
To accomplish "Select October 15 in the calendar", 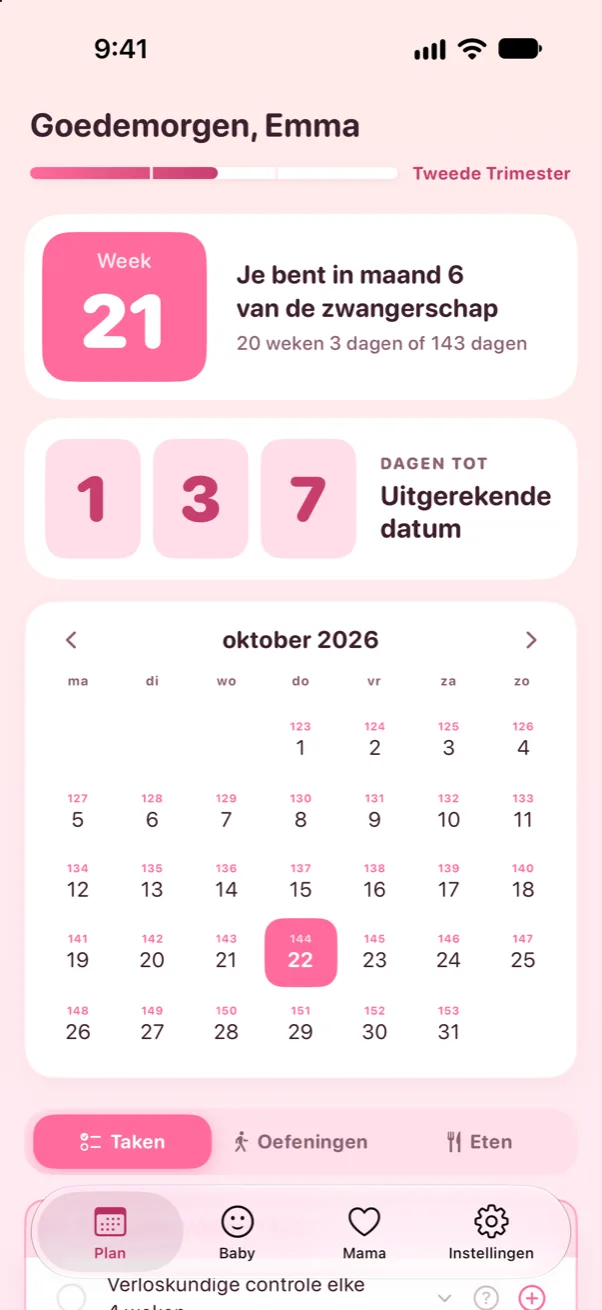I will coord(301,882).
